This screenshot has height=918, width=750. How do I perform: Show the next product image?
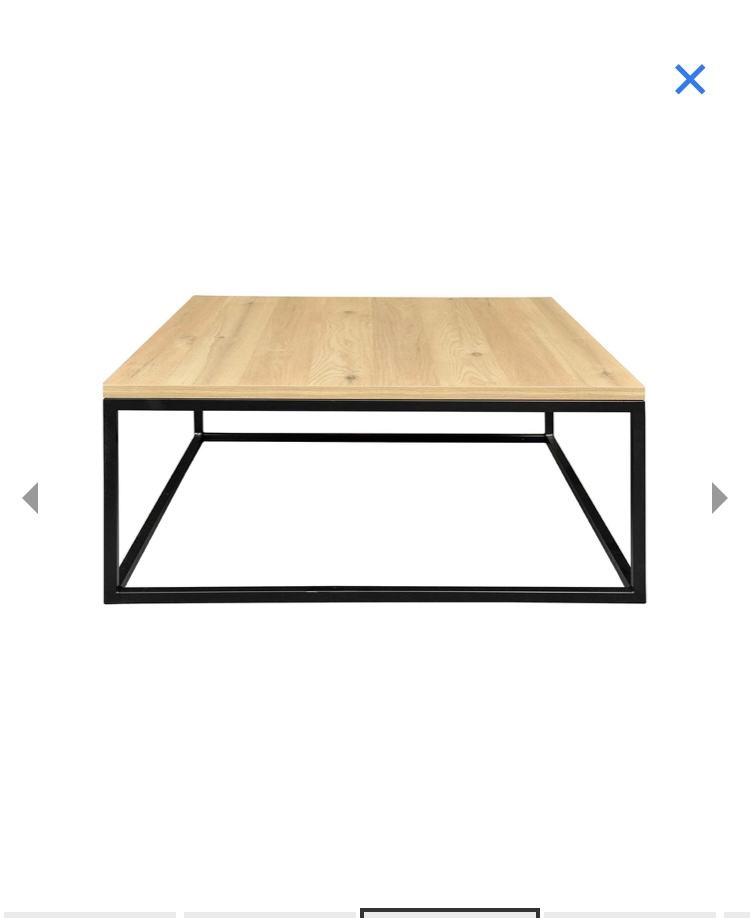(719, 498)
